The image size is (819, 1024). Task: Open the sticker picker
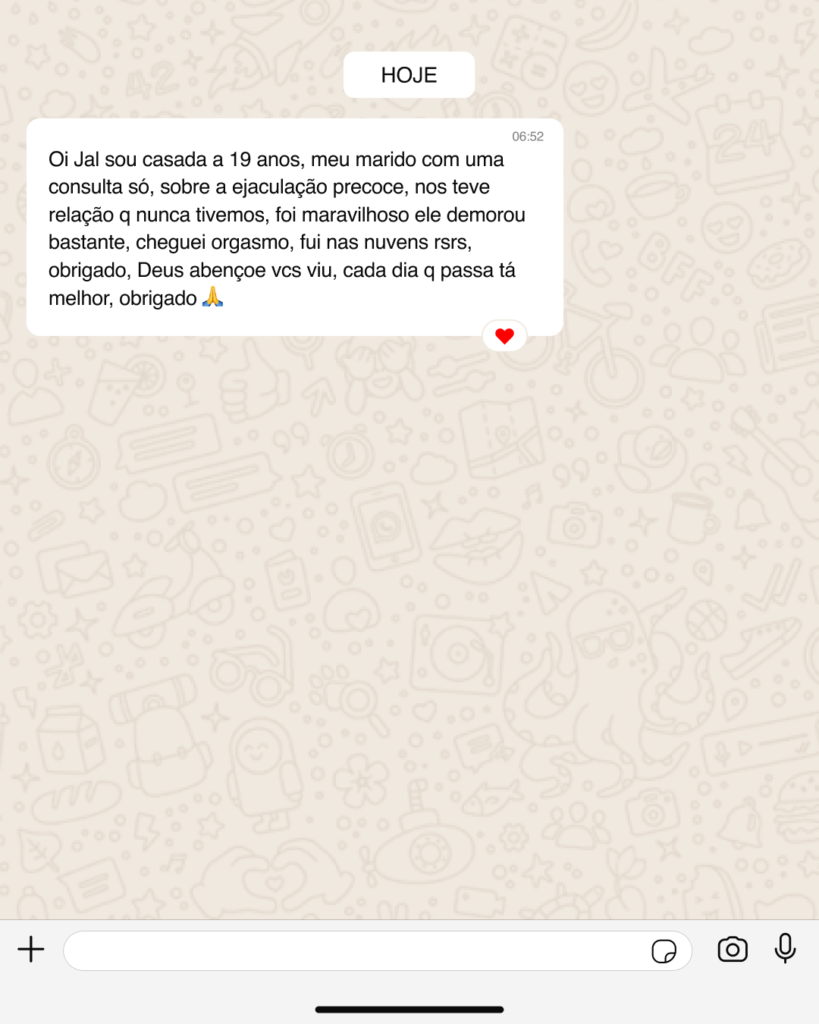[664, 951]
